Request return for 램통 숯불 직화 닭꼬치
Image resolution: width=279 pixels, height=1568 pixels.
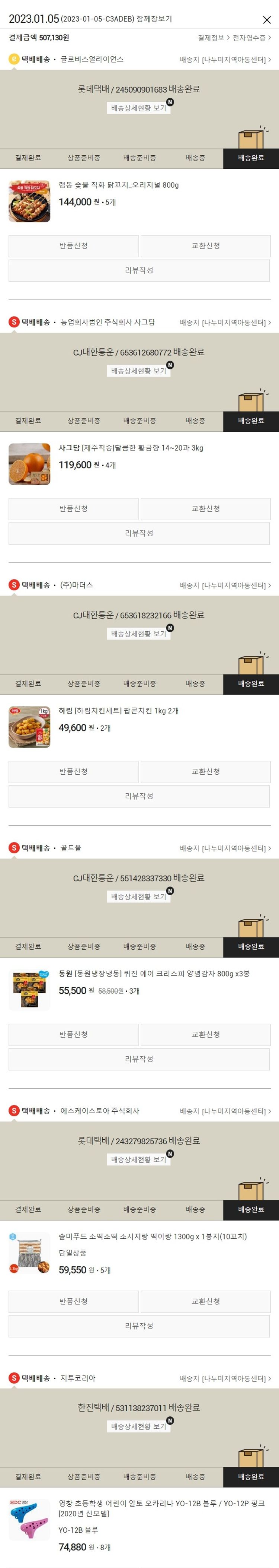74,246
